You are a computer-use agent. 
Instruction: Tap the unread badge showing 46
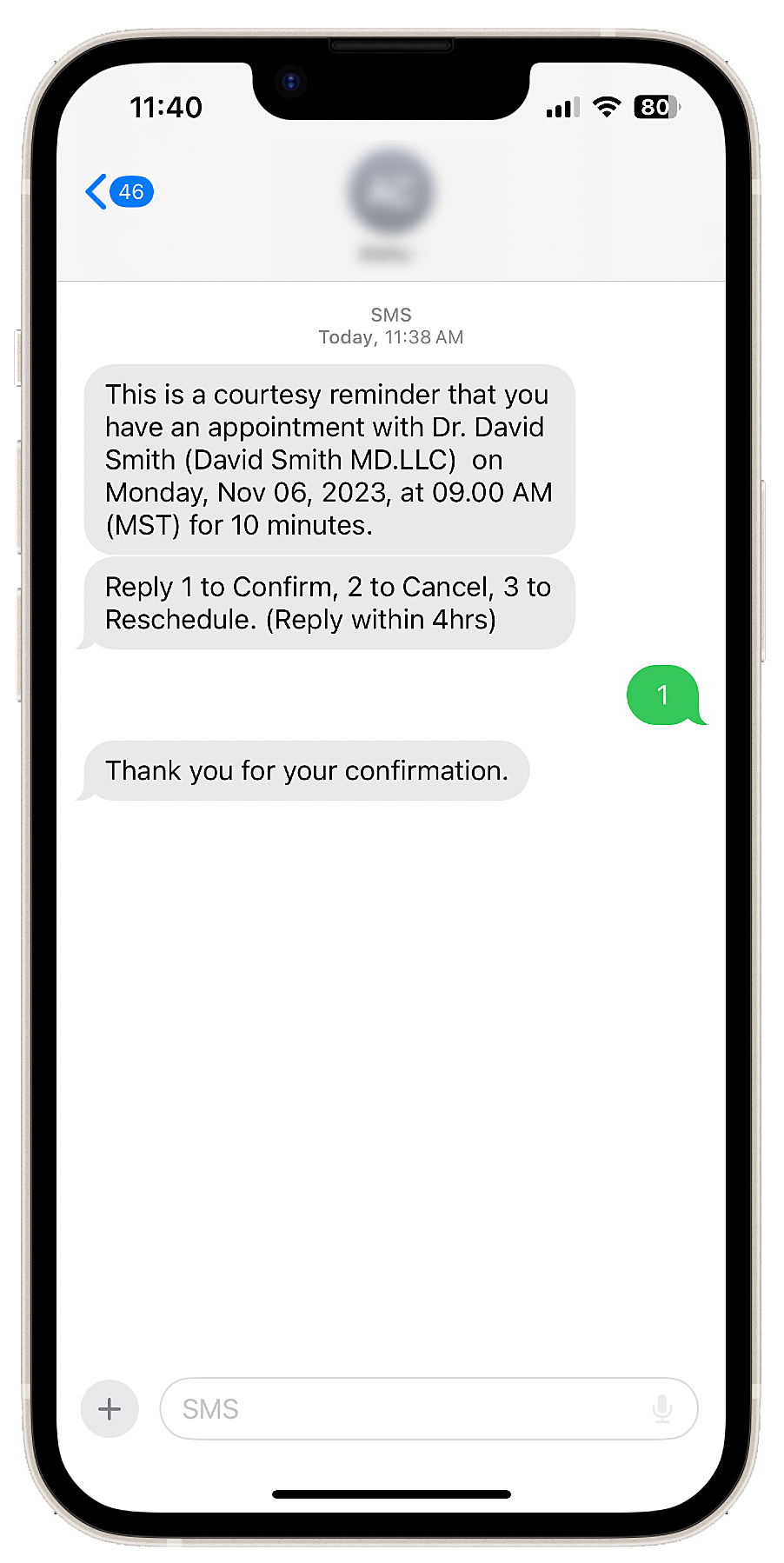131,191
